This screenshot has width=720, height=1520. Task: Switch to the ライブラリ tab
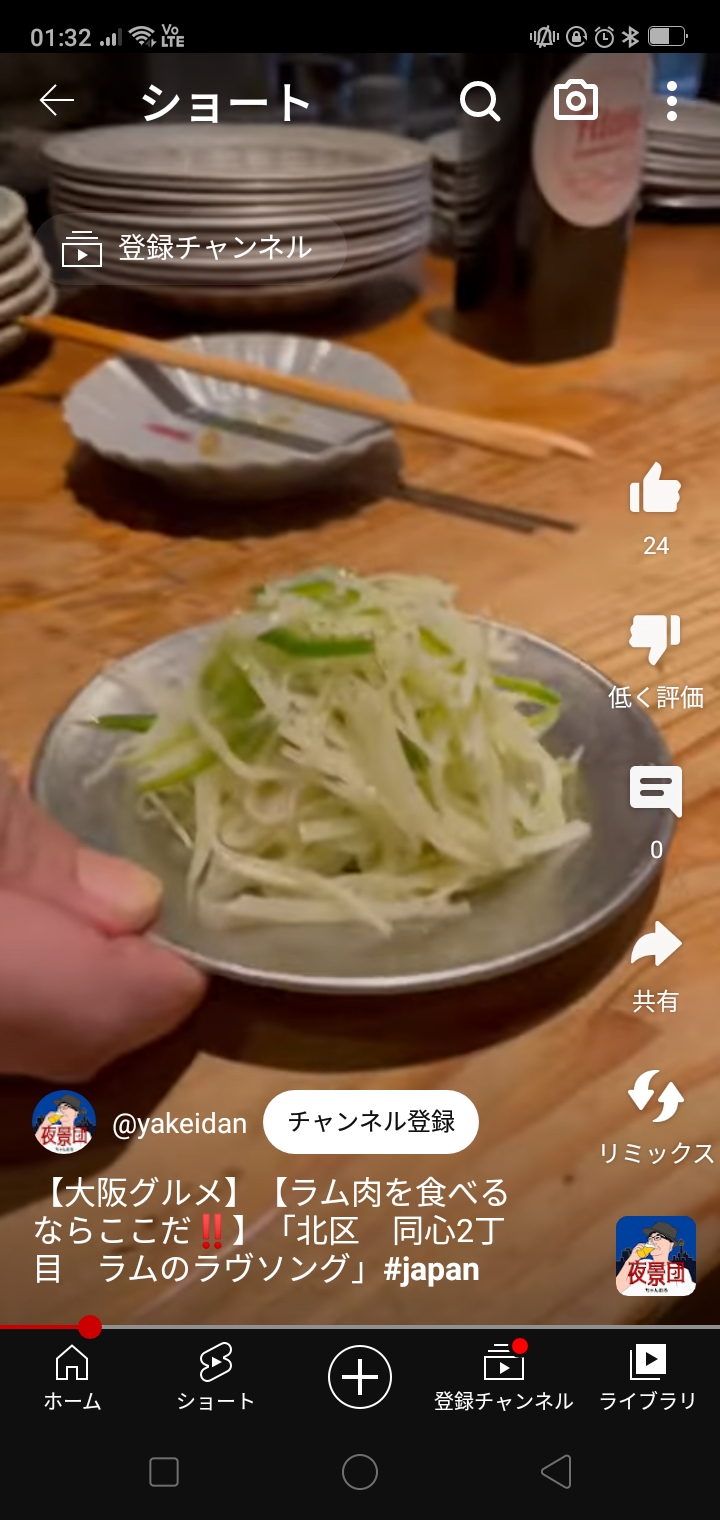647,1378
